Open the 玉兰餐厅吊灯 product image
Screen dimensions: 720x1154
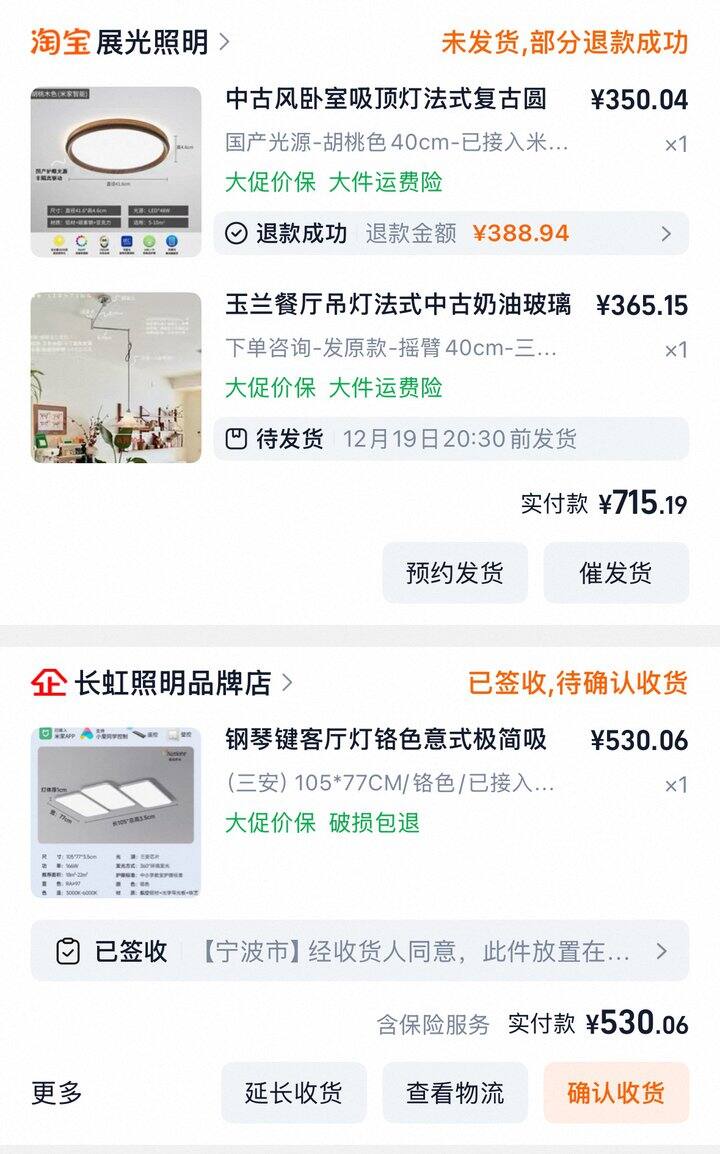(x=116, y=377)
